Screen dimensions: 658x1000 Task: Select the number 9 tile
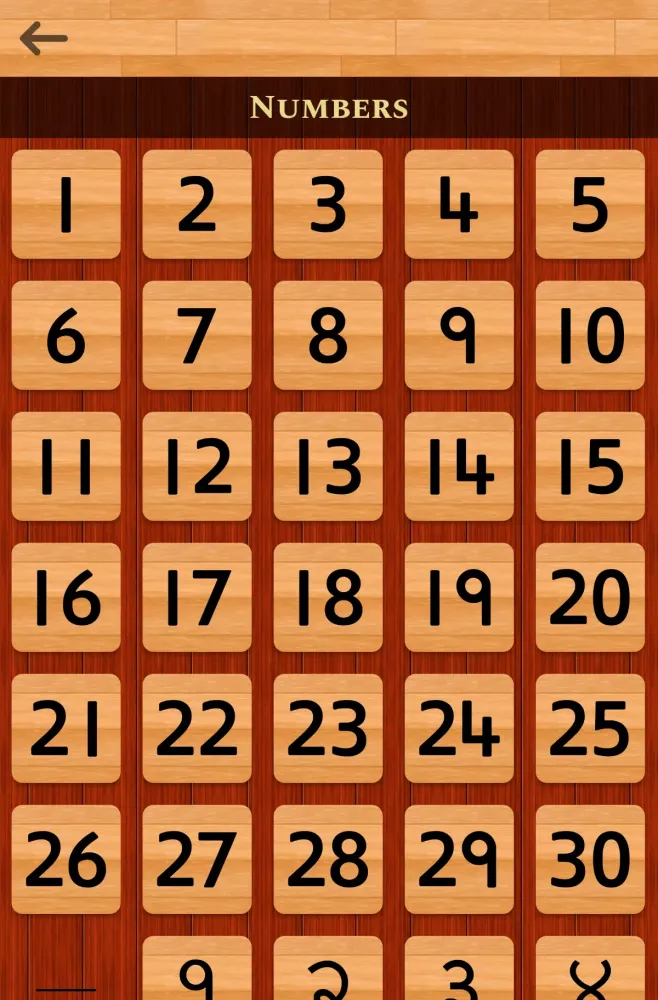coord(459,335)
